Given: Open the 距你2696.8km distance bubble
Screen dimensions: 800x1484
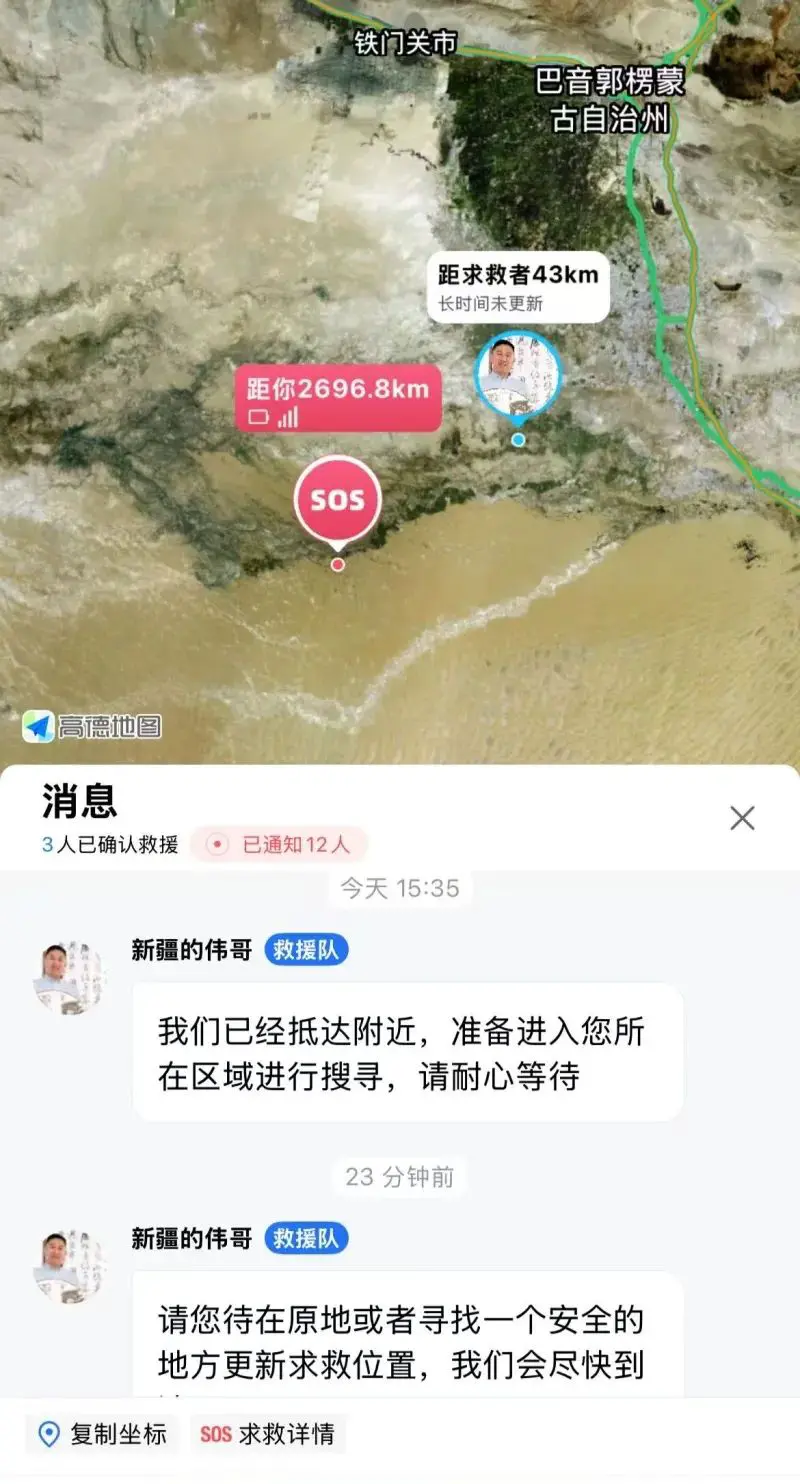Looking at the screenshot, I should (338, 400).
